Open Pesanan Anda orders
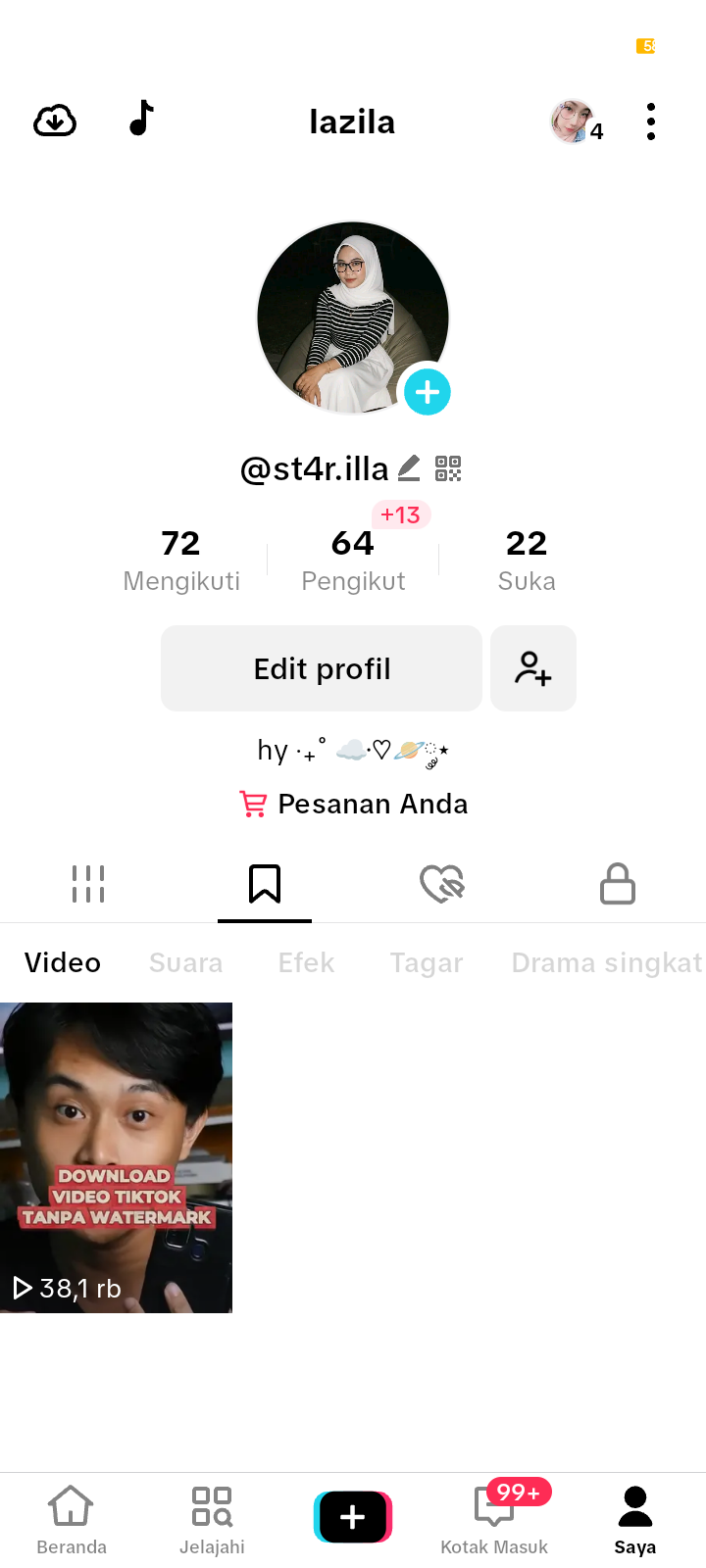Viewport: 706px width, 1568px height. 354,804
